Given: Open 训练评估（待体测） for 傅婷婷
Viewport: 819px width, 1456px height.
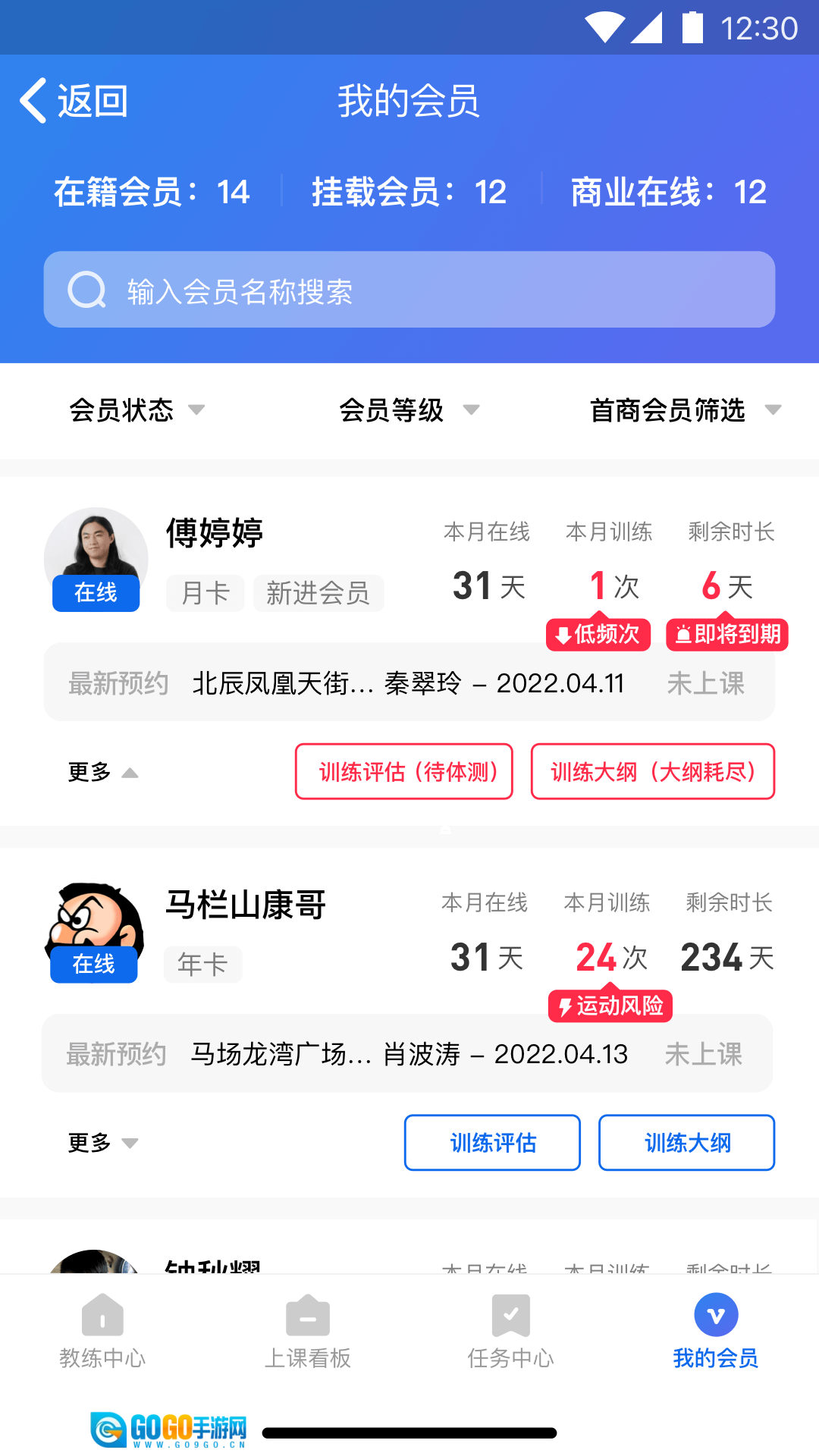Looking at the screenshot, I should pos(404,772).
